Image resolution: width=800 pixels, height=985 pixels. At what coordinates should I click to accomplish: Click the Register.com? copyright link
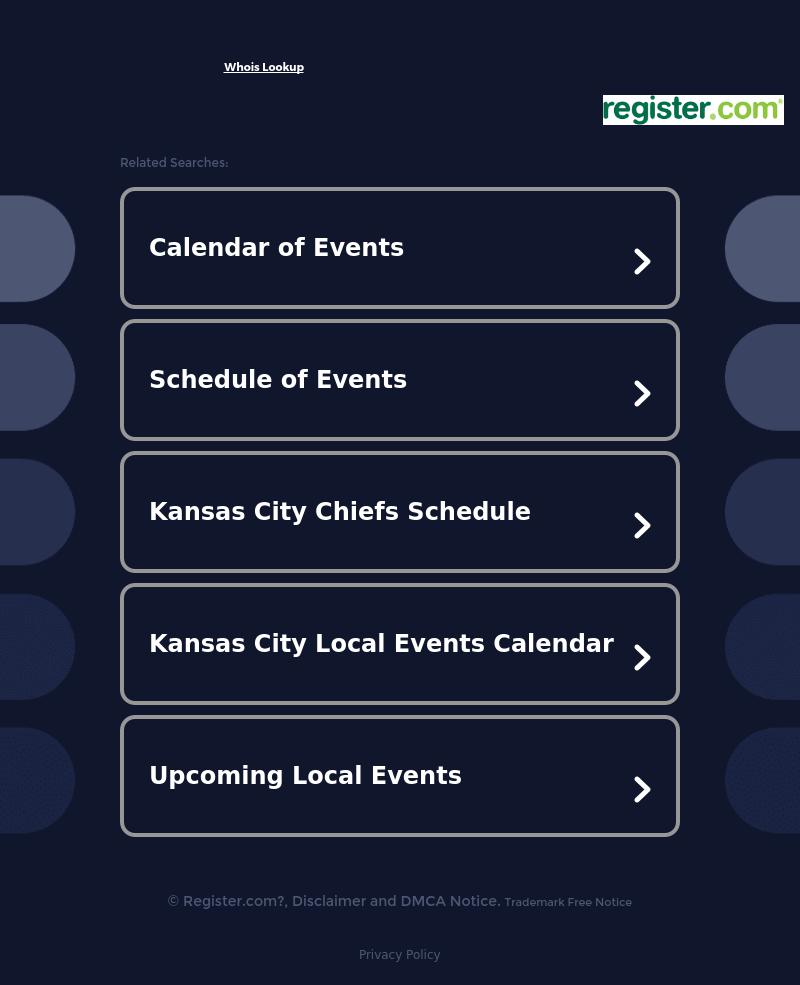(232, 901)
